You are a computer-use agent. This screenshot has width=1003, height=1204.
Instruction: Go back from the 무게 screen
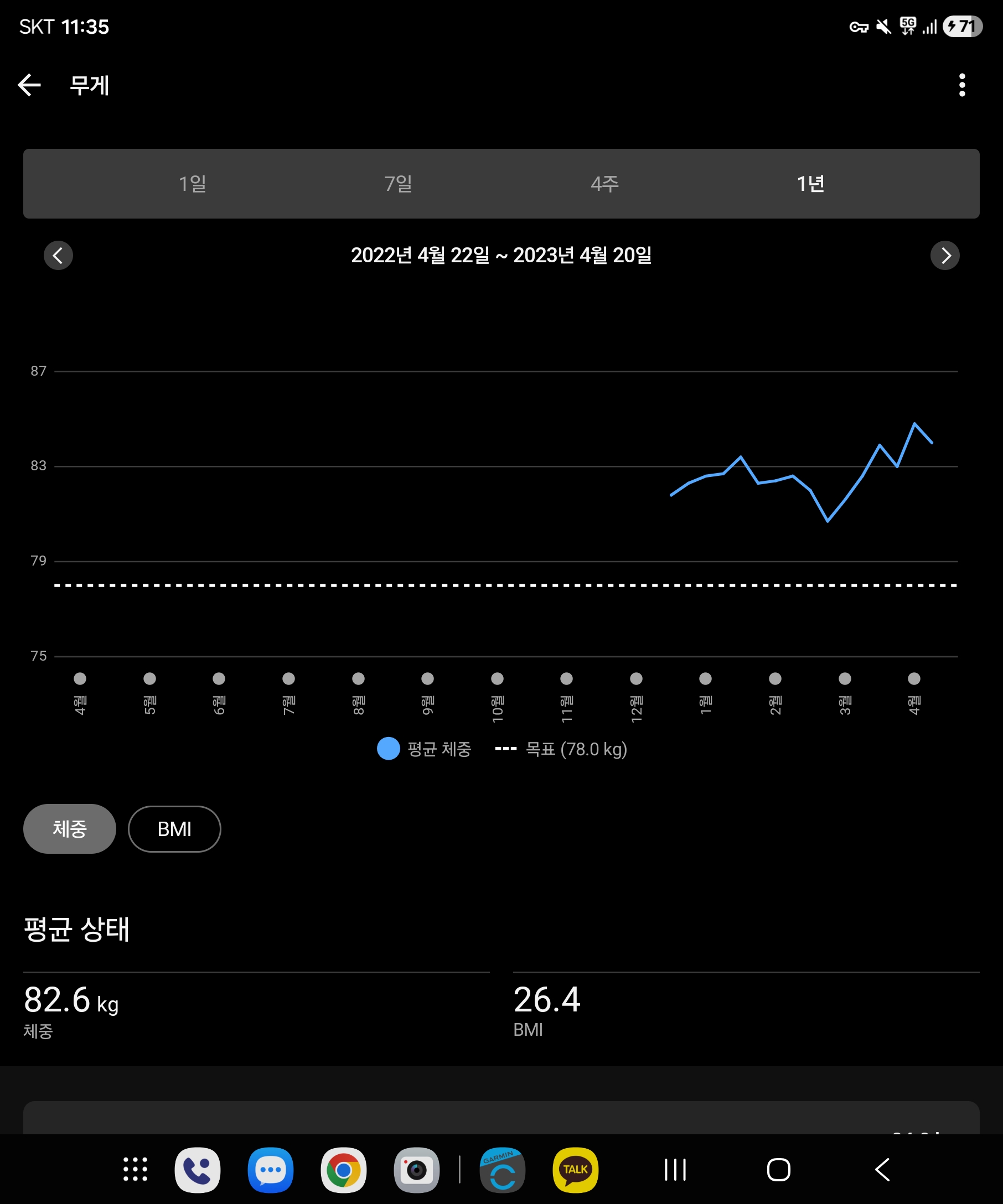click(x=29, y=85)
